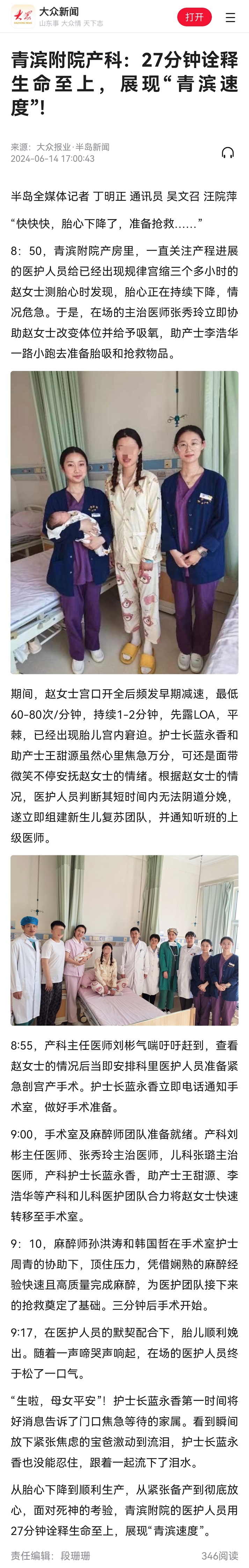
Task: Open the hamburger menu
Action: [x=230, y=17]
